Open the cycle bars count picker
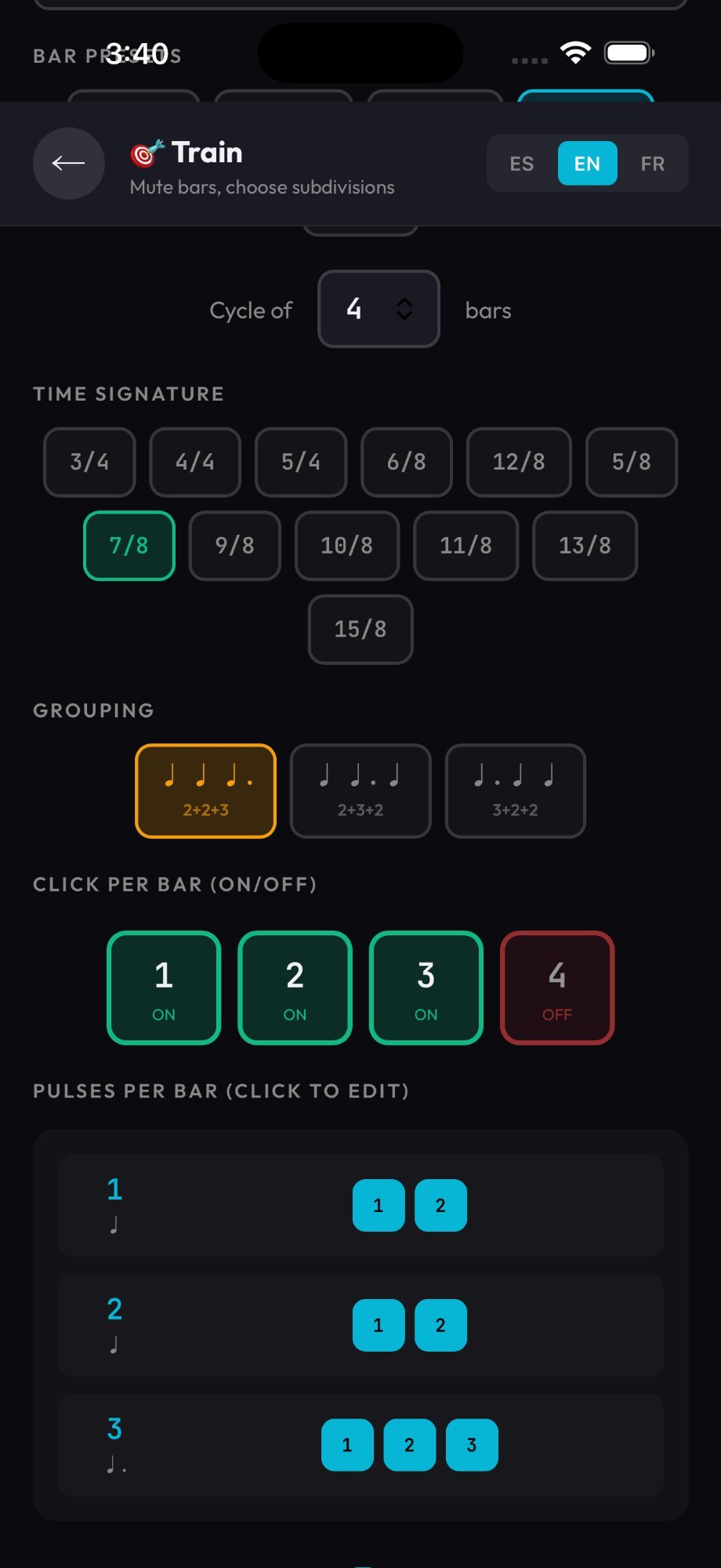 pyautogui.click(x=379, y=309)
